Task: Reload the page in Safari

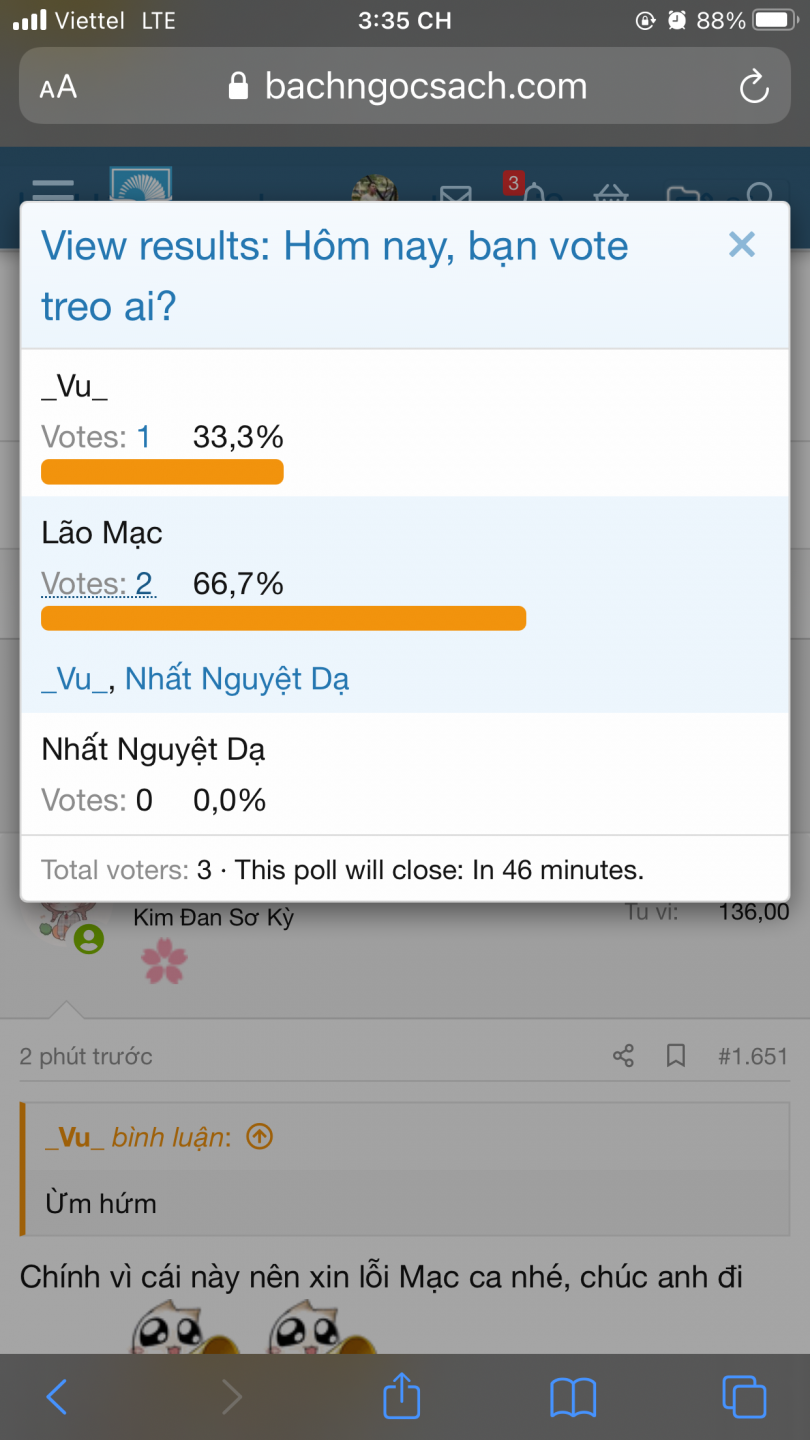Action: point(754,87)
